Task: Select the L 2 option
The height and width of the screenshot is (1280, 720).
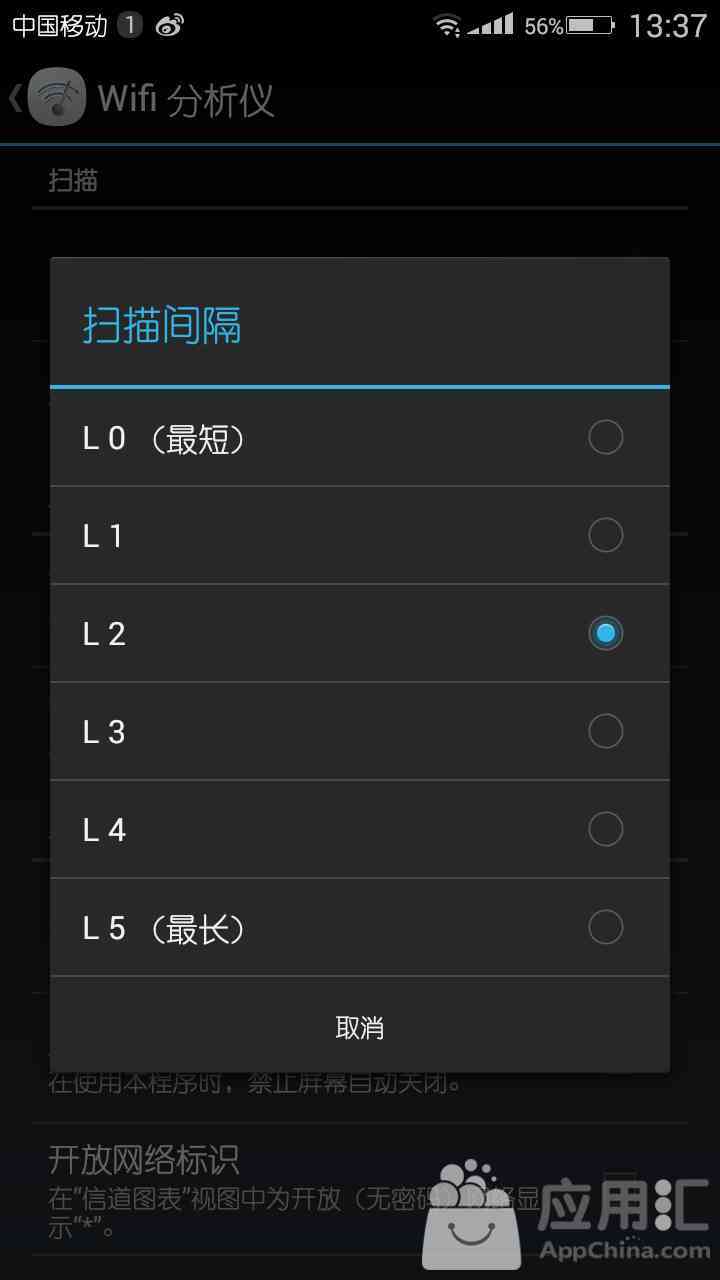Action: (360, 634)
